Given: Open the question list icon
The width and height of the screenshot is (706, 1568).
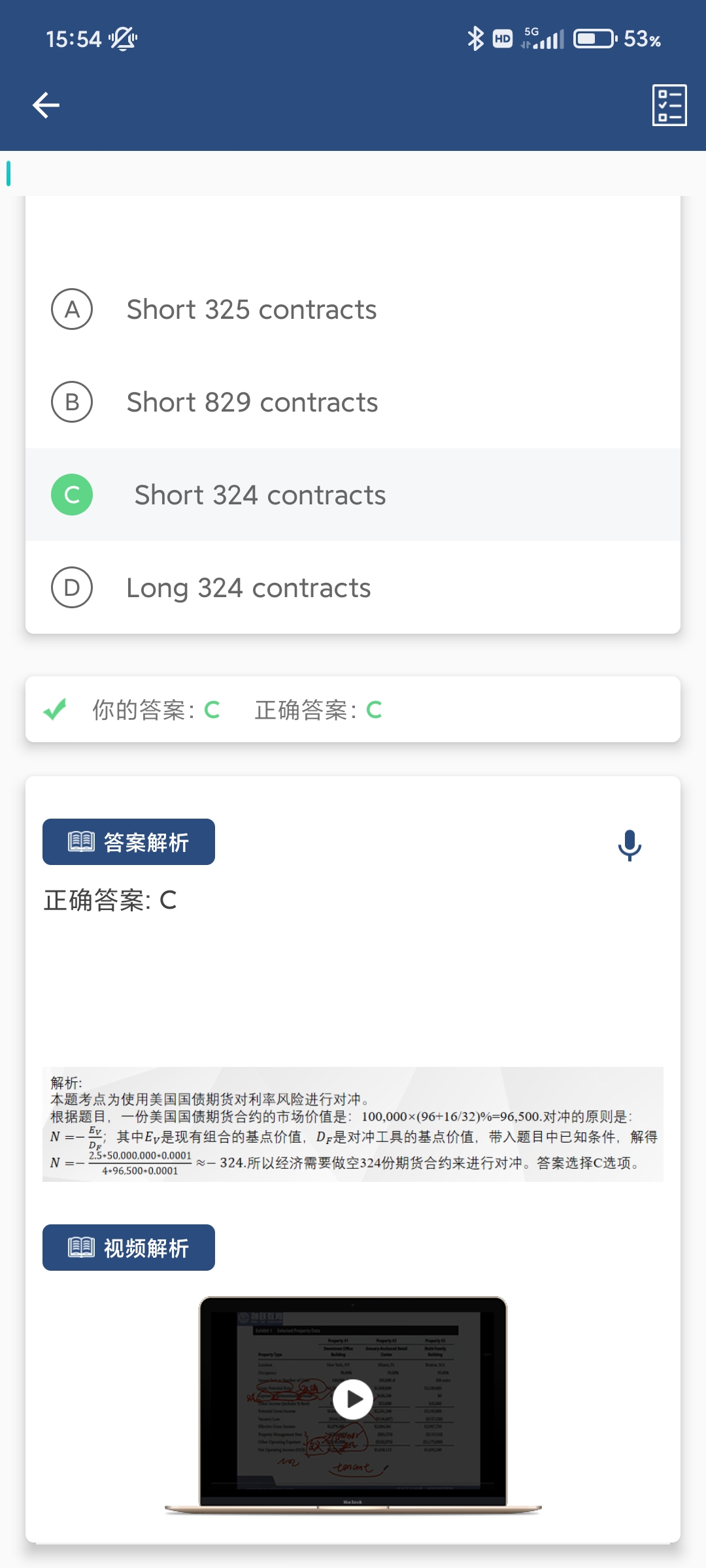Looking at the screenshot, I should [x=669, y=105].
